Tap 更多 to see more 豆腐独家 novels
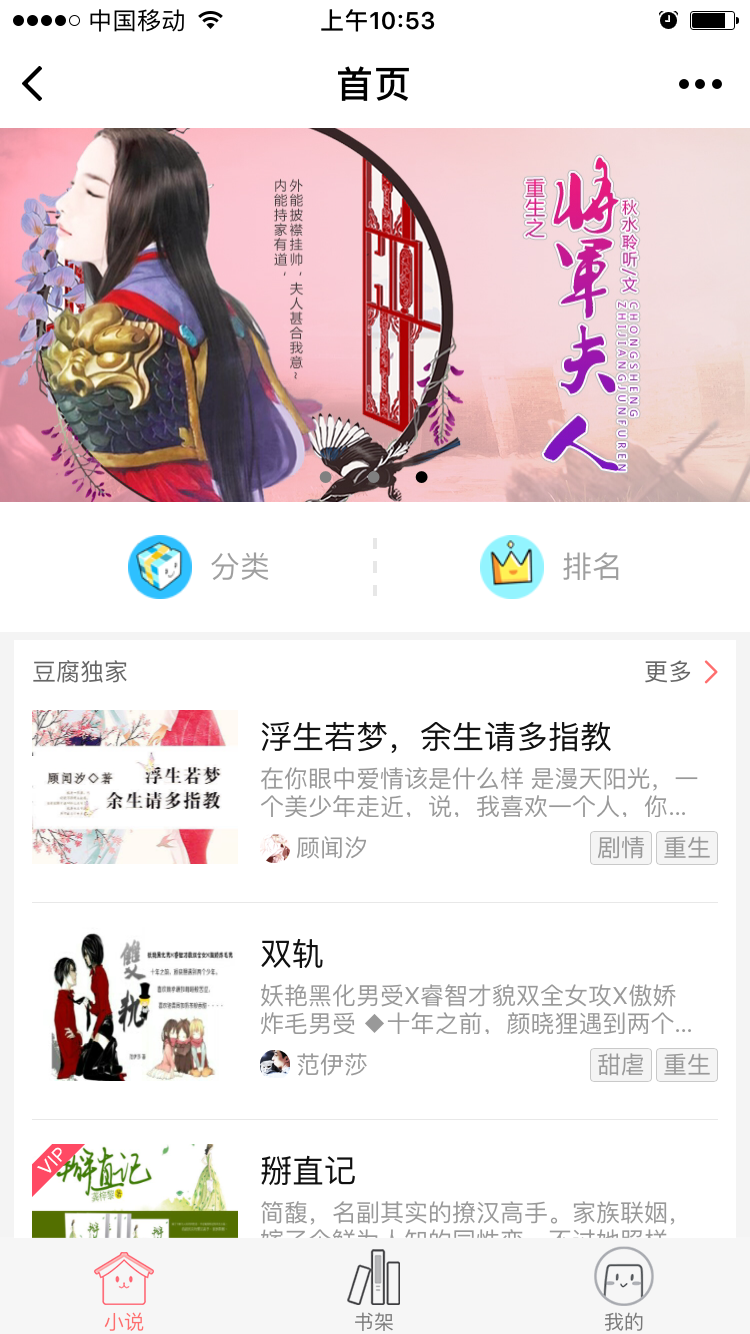The image size is (750, 1334). [681, 672]
